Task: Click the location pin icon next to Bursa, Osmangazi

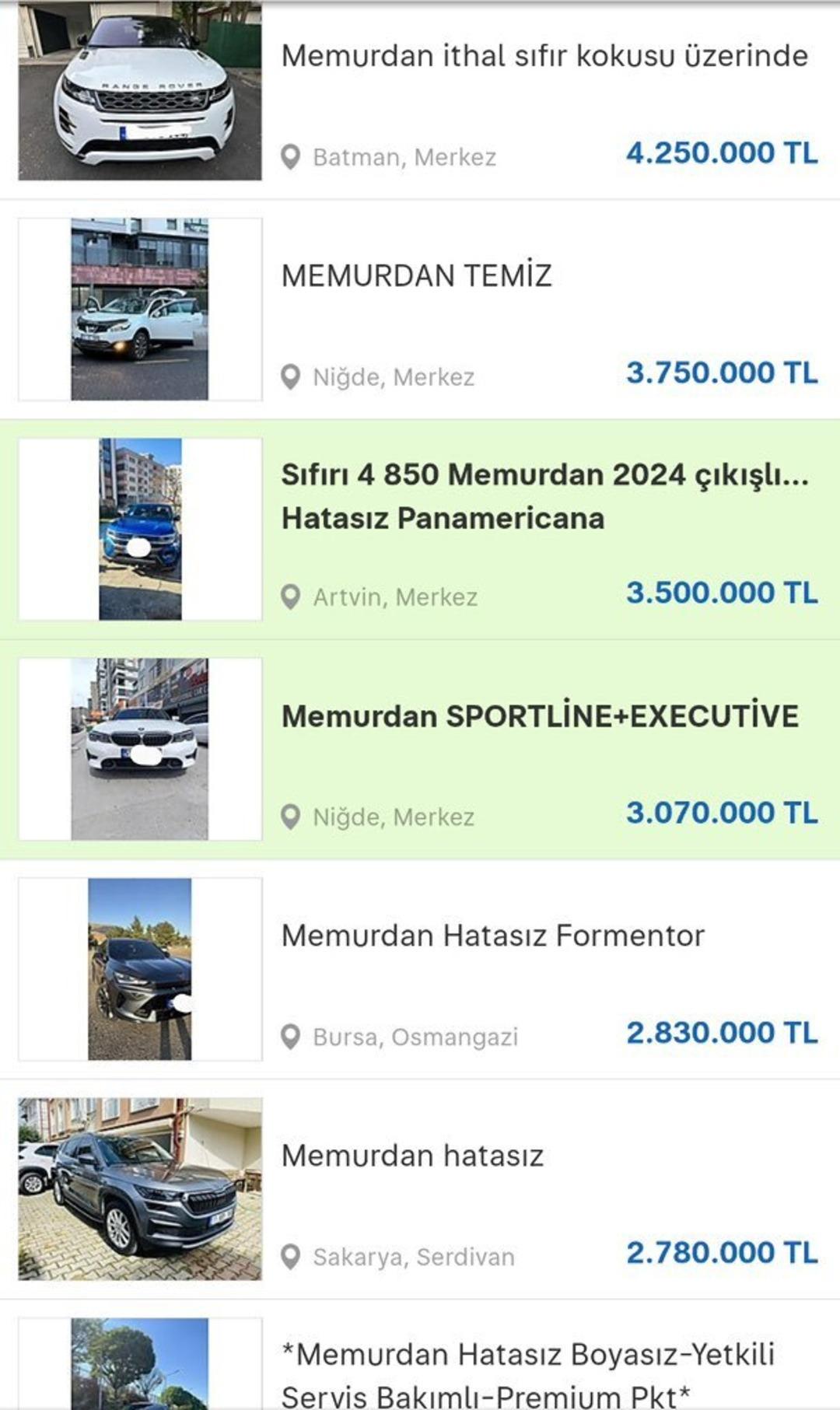Action: click(292, 1034)
